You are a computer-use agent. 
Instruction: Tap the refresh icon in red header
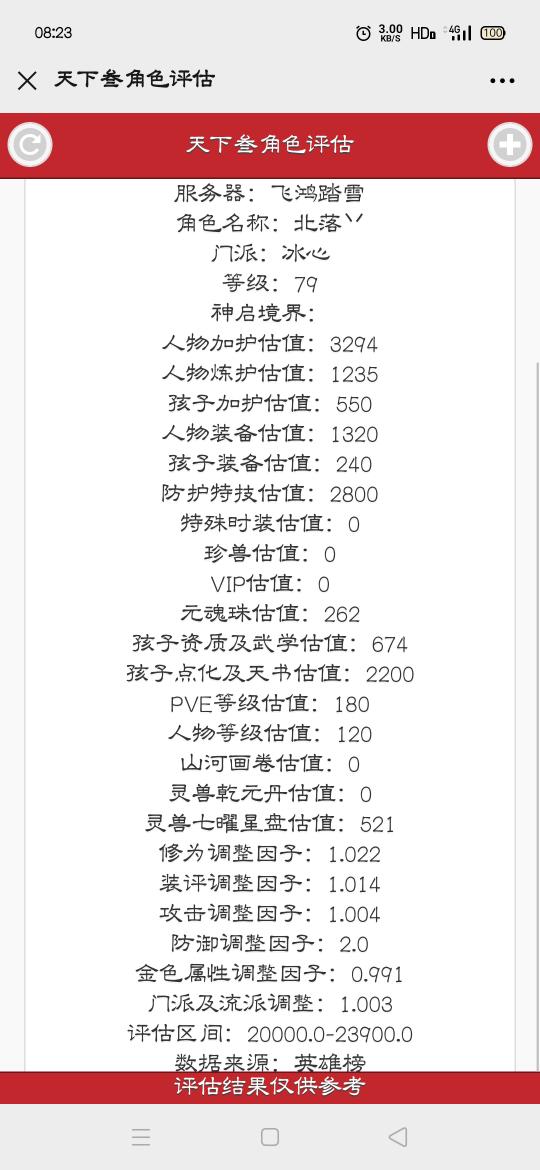30,145
